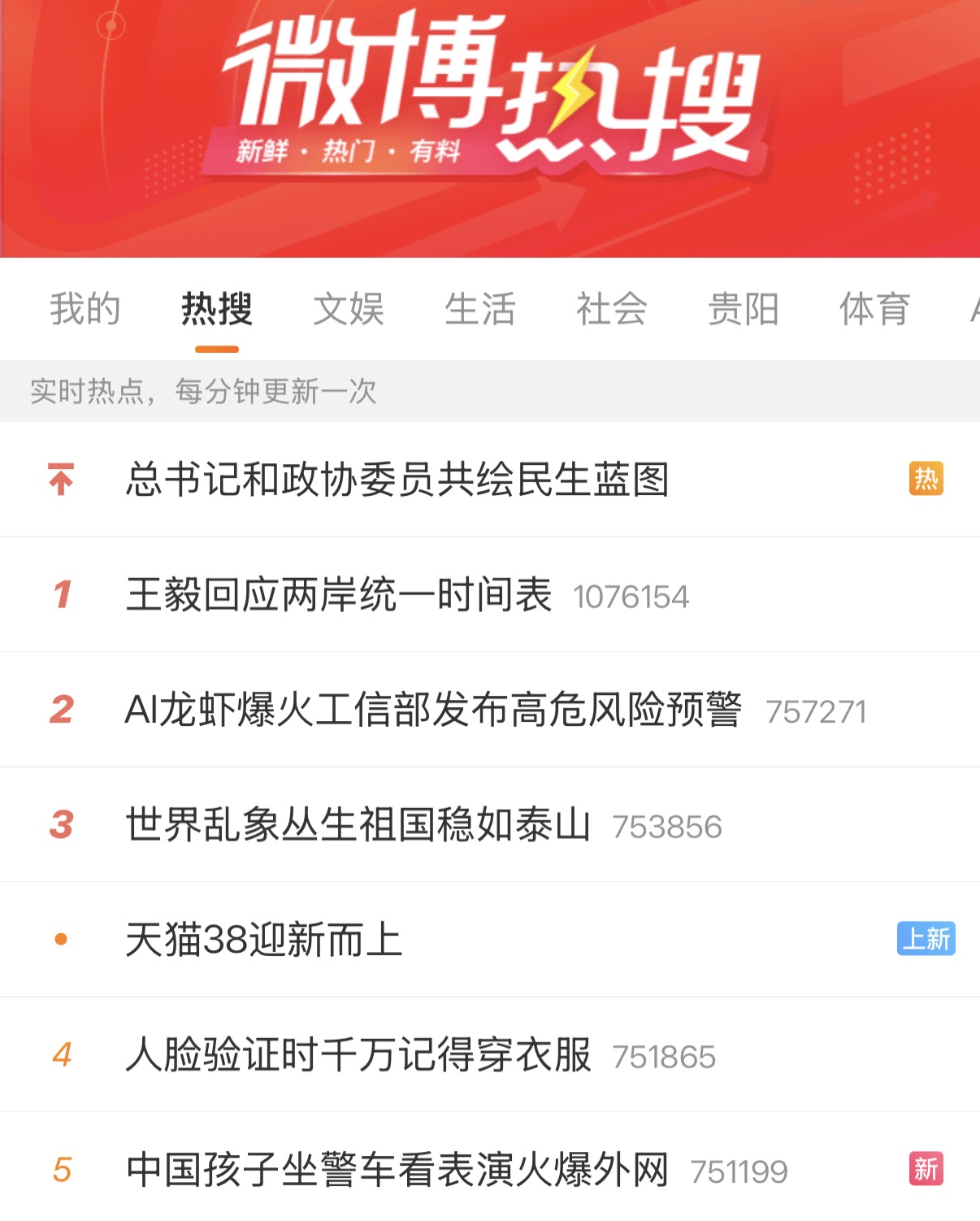This screenshot has width=980, height=1221.
Task: View topic AI龙虾爆火工信部发布高危风险预警
Action: click(x=432, y=709)
